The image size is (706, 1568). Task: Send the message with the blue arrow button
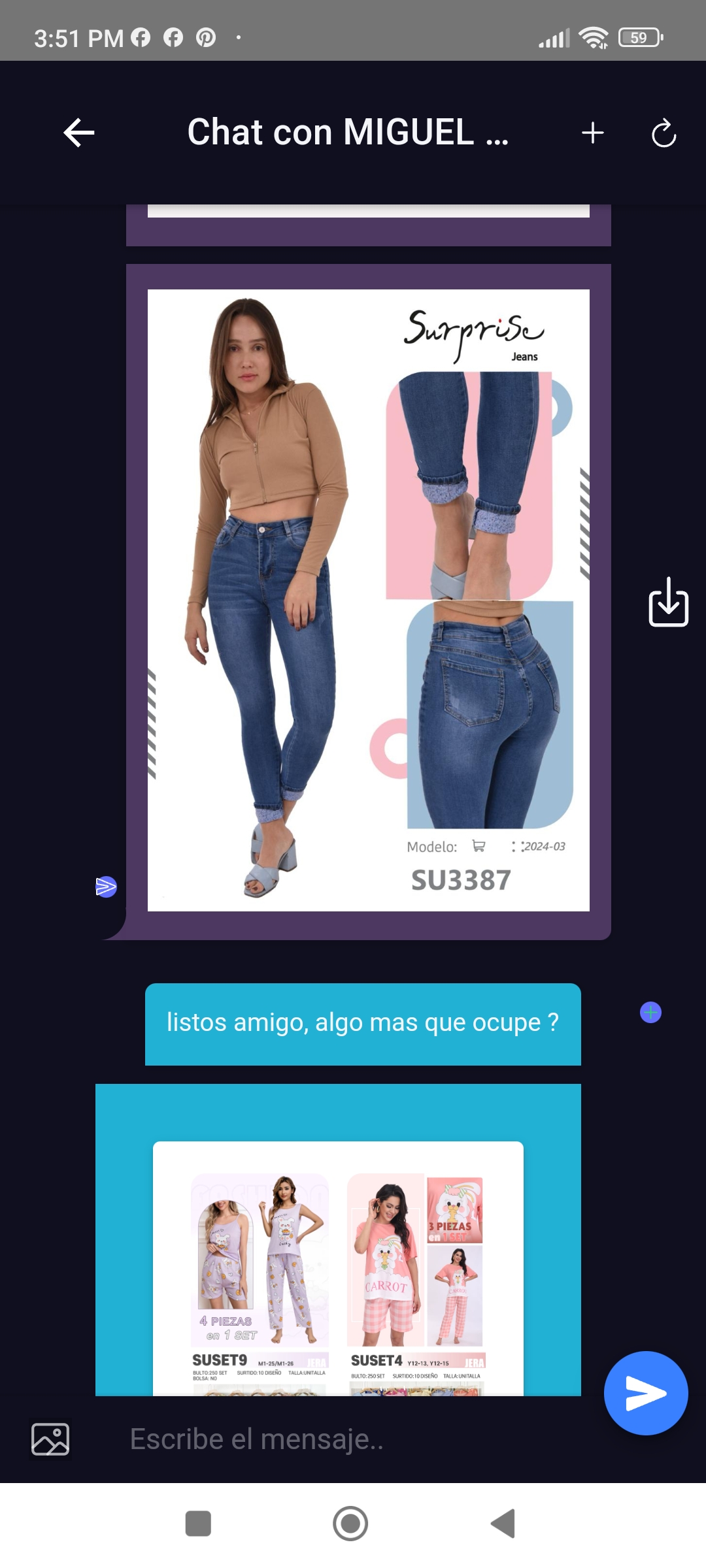(x=646, y=1393)
